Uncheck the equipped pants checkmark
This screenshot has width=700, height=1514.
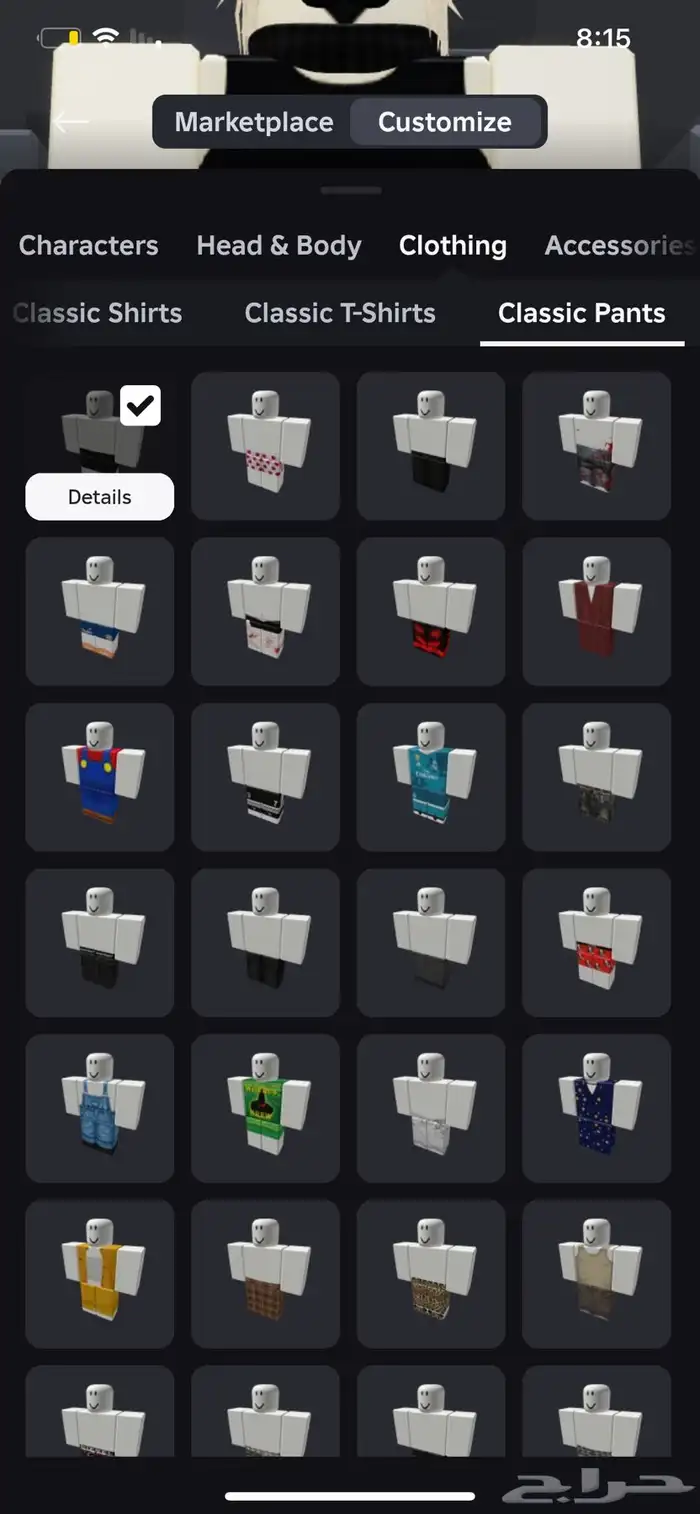[141, 405]
